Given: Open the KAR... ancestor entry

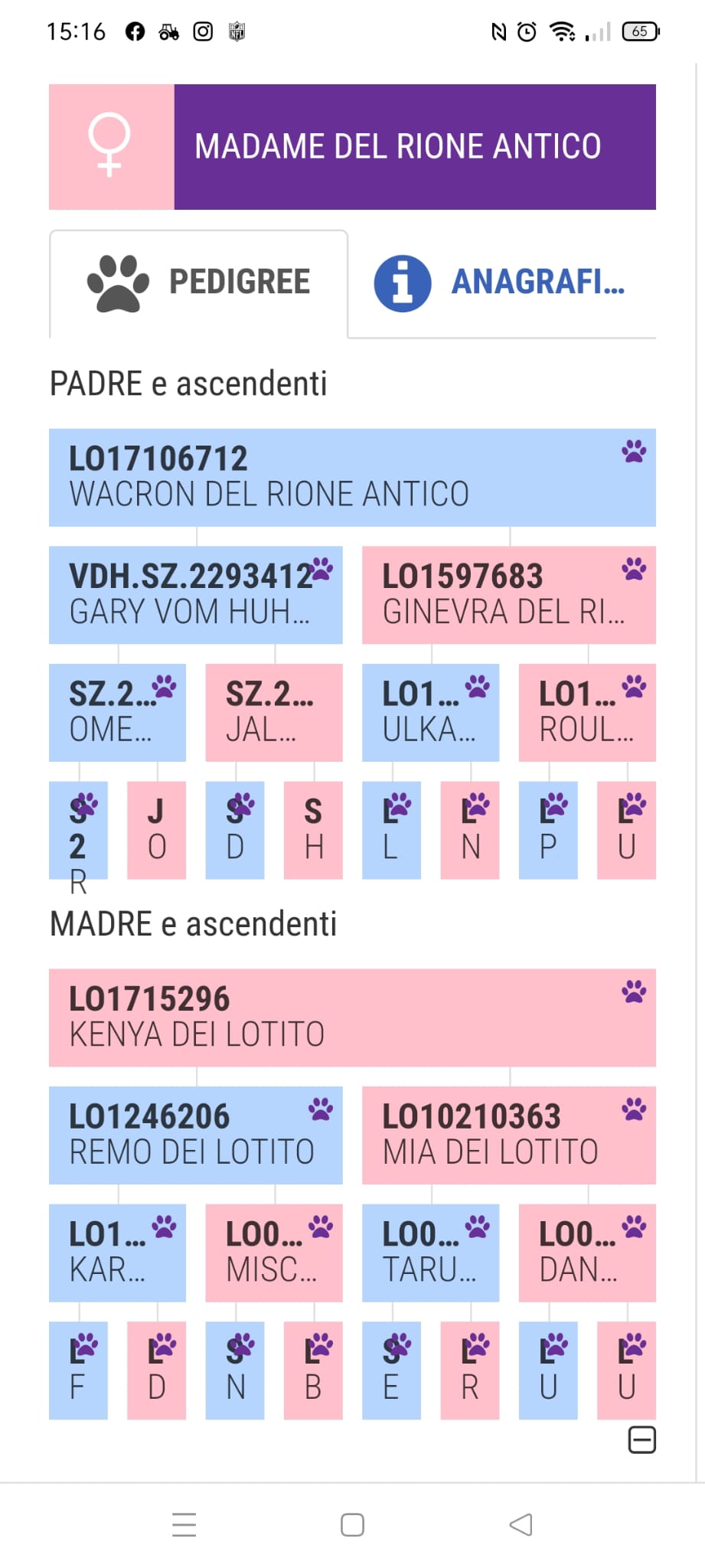Looking at the screenshot, I should click(117, 1253).
